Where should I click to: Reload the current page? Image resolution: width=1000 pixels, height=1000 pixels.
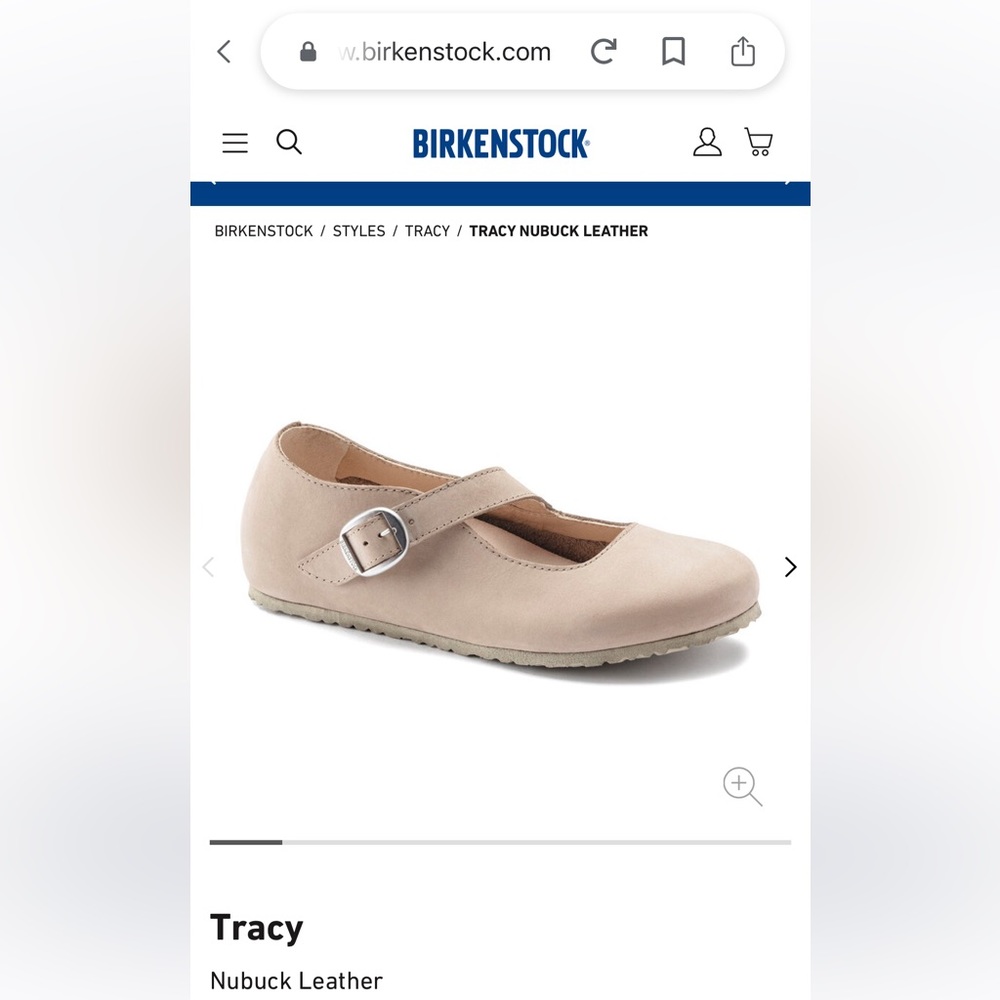603,52
